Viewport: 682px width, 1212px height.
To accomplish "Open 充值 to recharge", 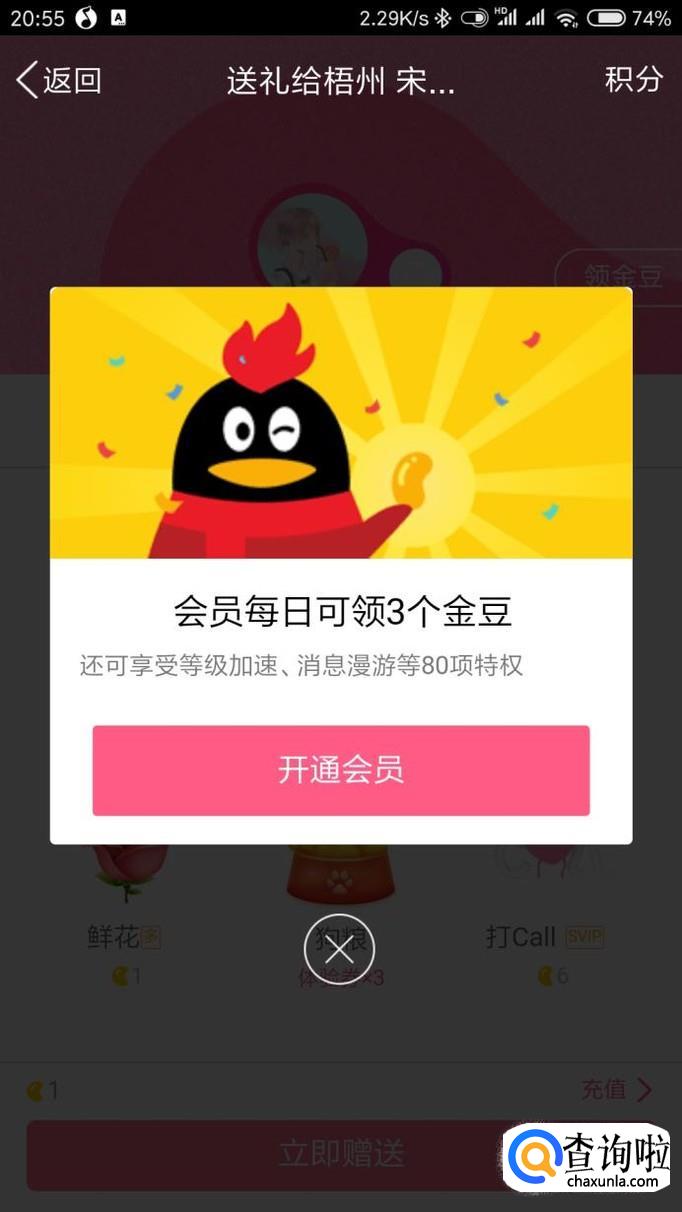I will [616, 1089].
